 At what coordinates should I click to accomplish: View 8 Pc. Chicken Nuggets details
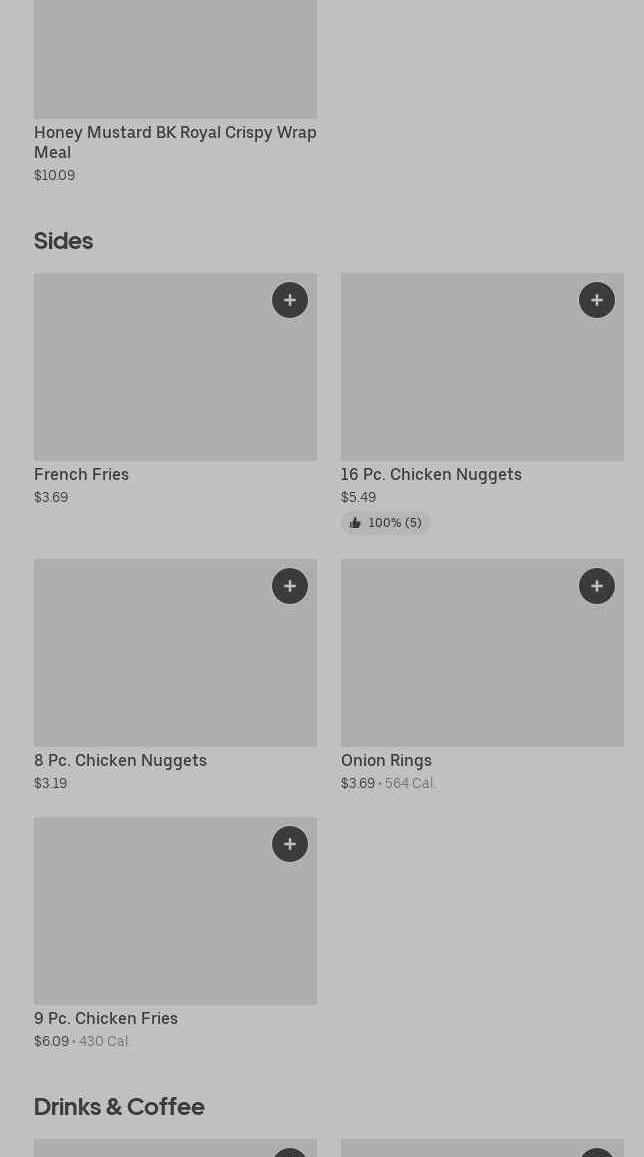(150, 665)
